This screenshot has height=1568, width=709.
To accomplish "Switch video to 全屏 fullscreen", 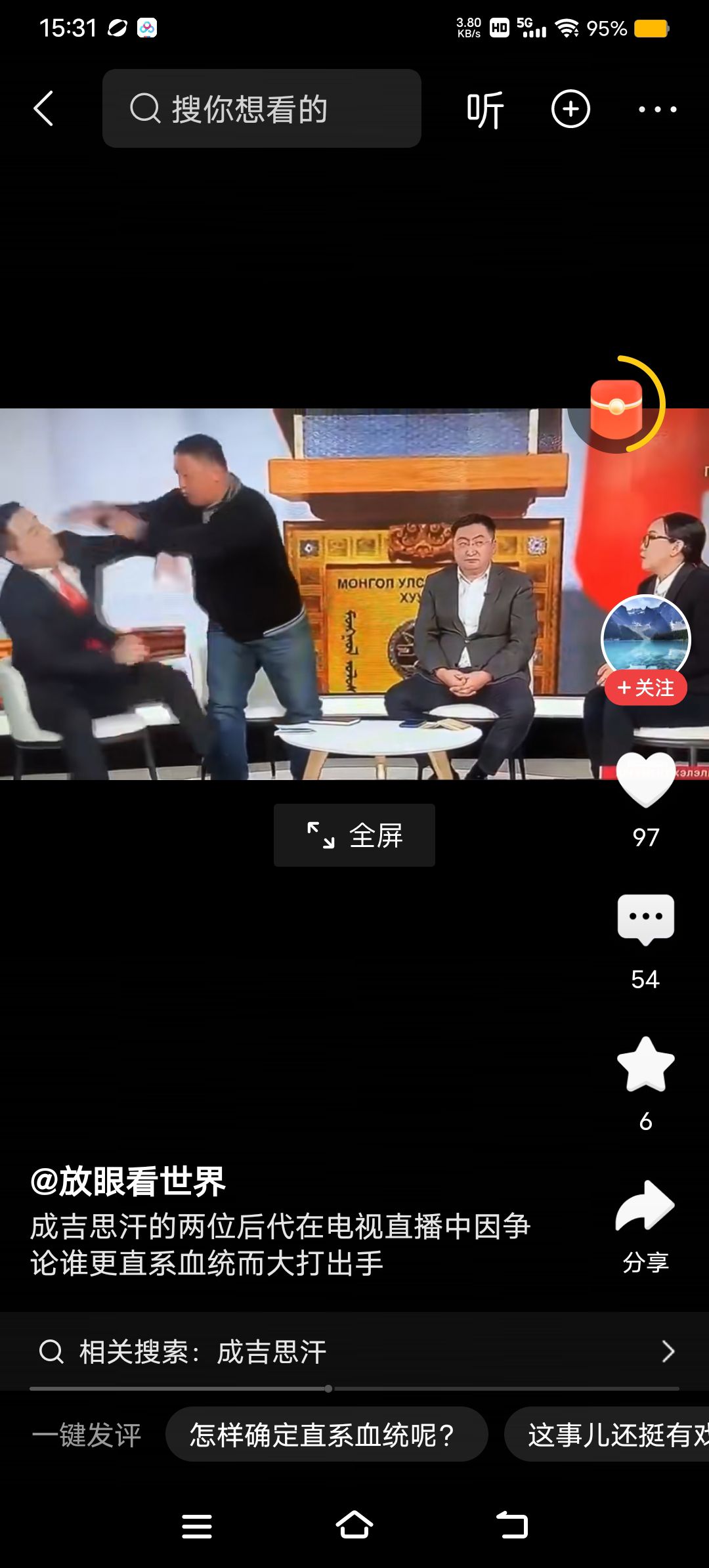I will coord(354,835).
